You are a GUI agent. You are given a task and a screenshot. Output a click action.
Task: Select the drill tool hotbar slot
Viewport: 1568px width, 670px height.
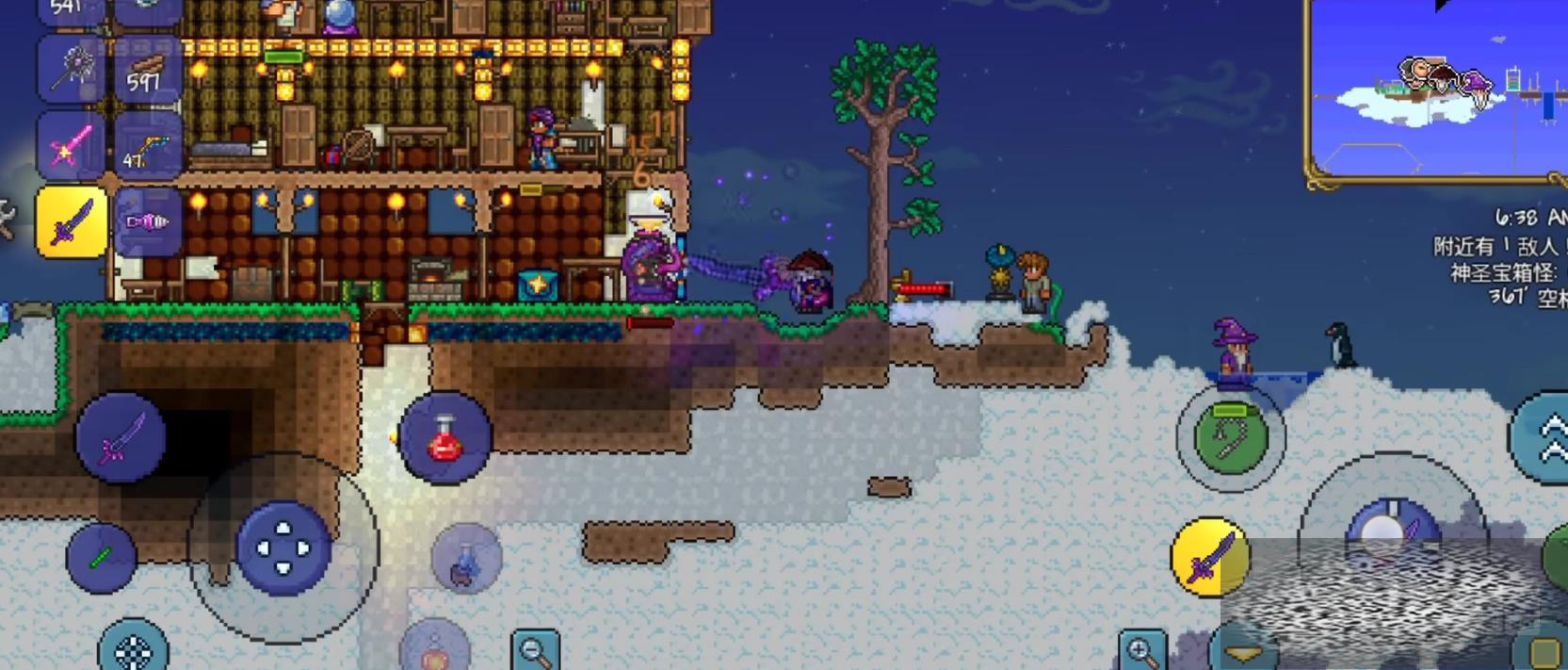tap(148, 222)
